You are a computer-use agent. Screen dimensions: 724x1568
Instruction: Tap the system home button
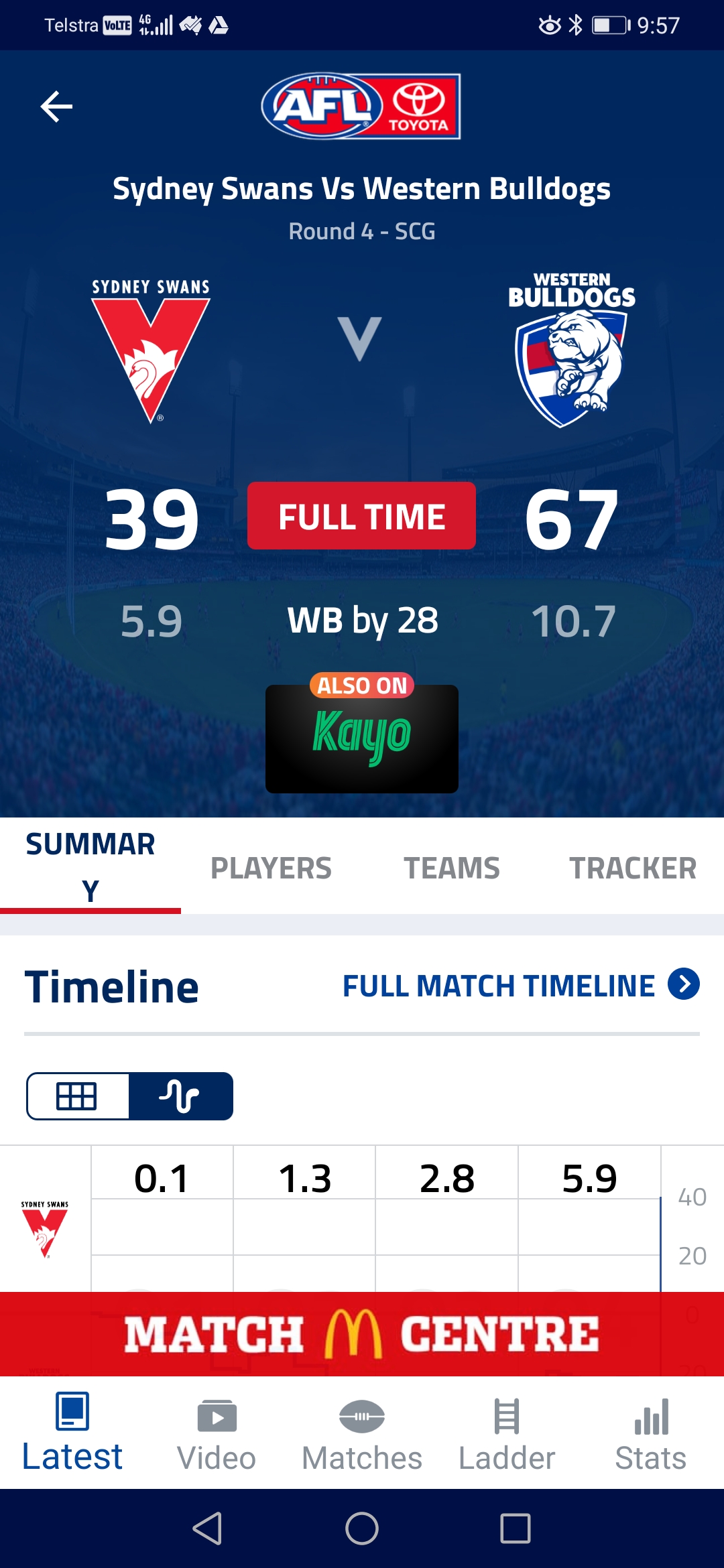[x=362, y=1529]
